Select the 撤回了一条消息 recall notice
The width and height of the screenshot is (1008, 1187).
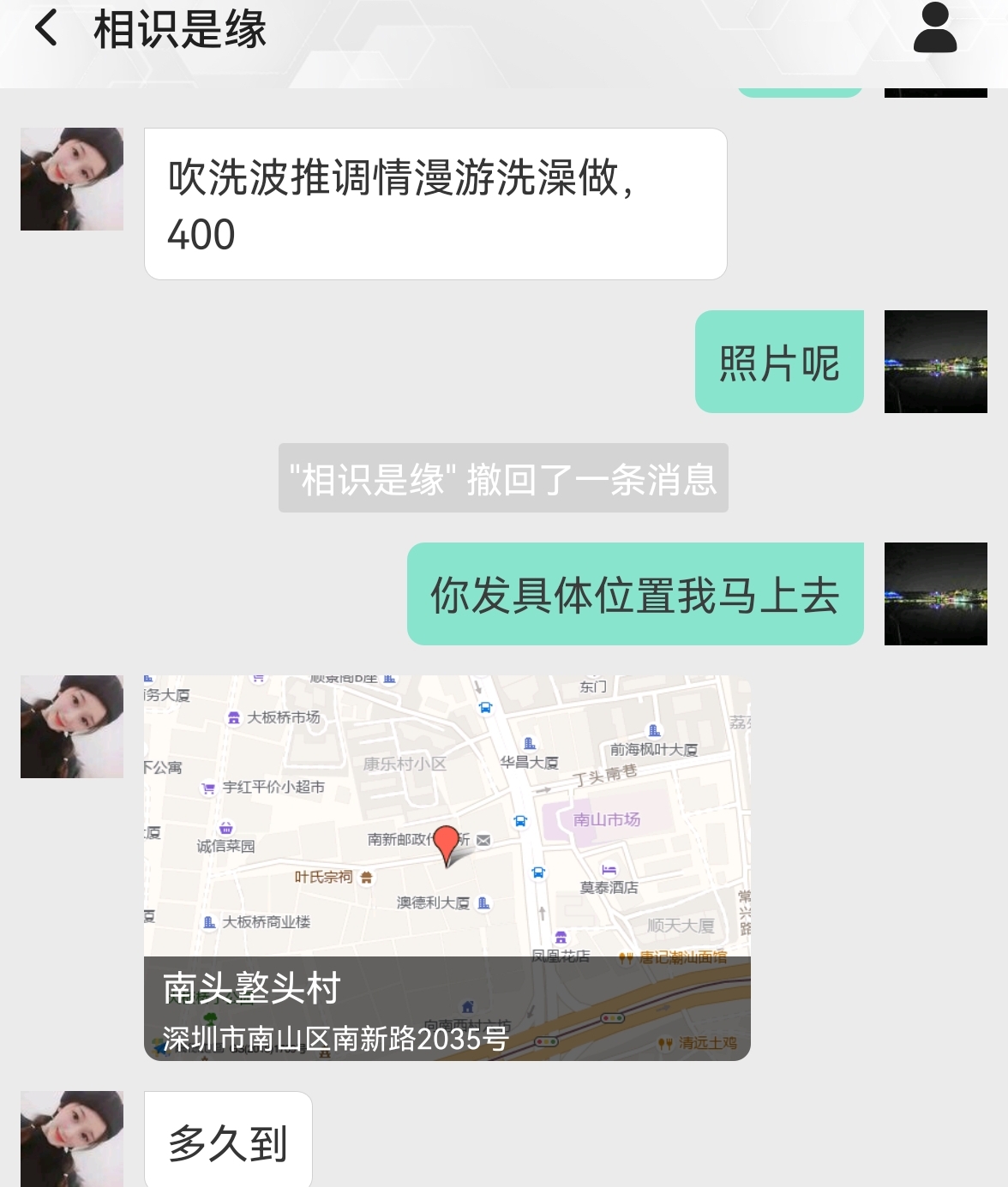click(x=503, y=480)
